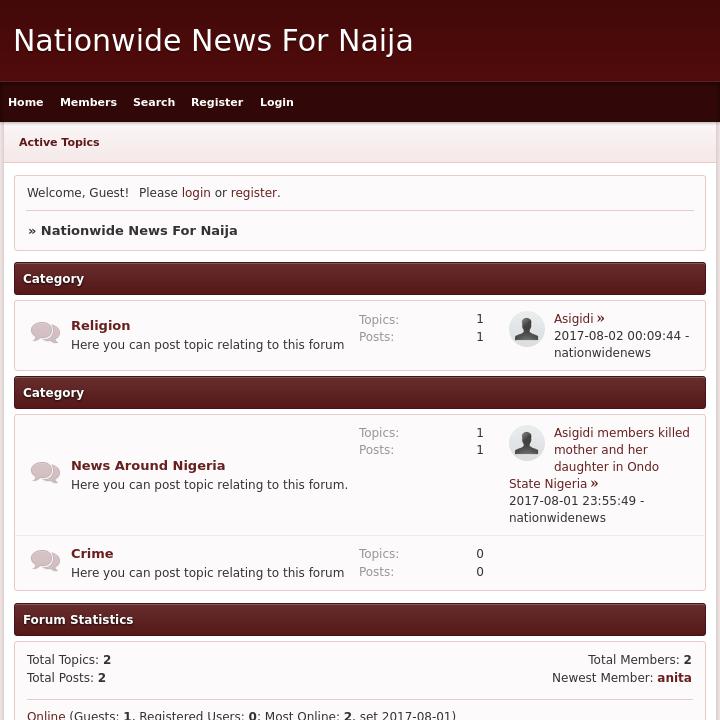Viewport: 720px width, 720px height.
Task: View newest member anita's profile
Action: point(674,677)
